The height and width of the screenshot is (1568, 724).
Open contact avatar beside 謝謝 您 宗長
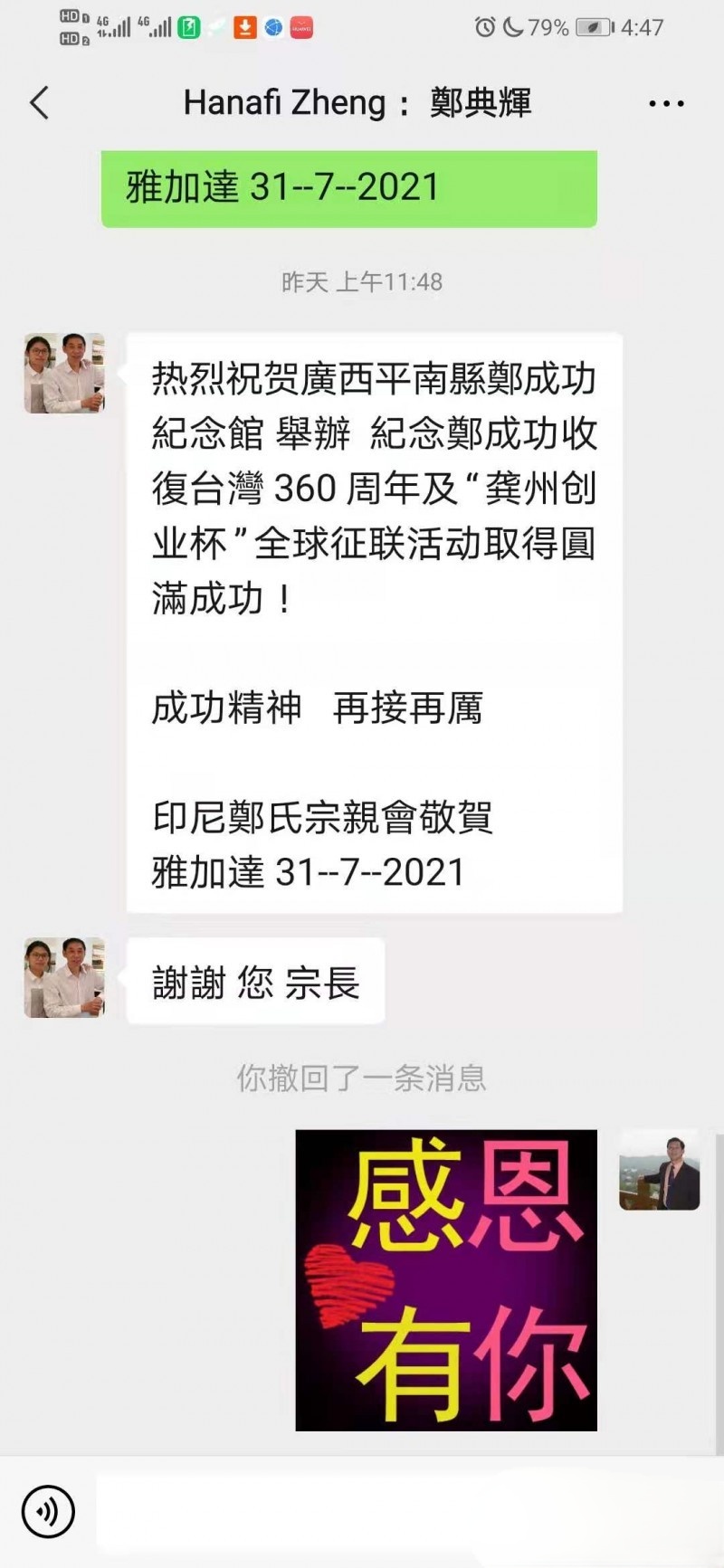64,978
